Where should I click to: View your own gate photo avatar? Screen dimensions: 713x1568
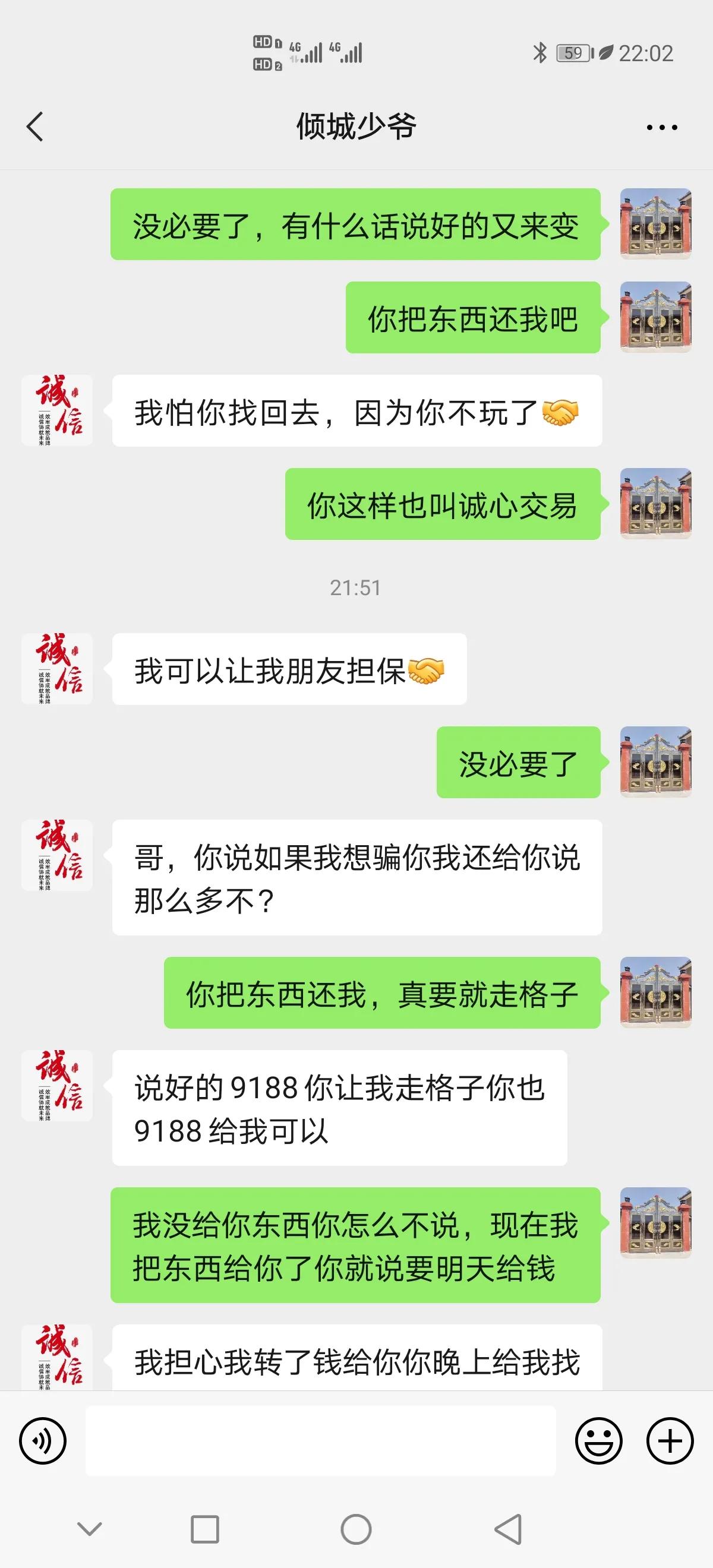pyautogui.click(x=655, y=225)
